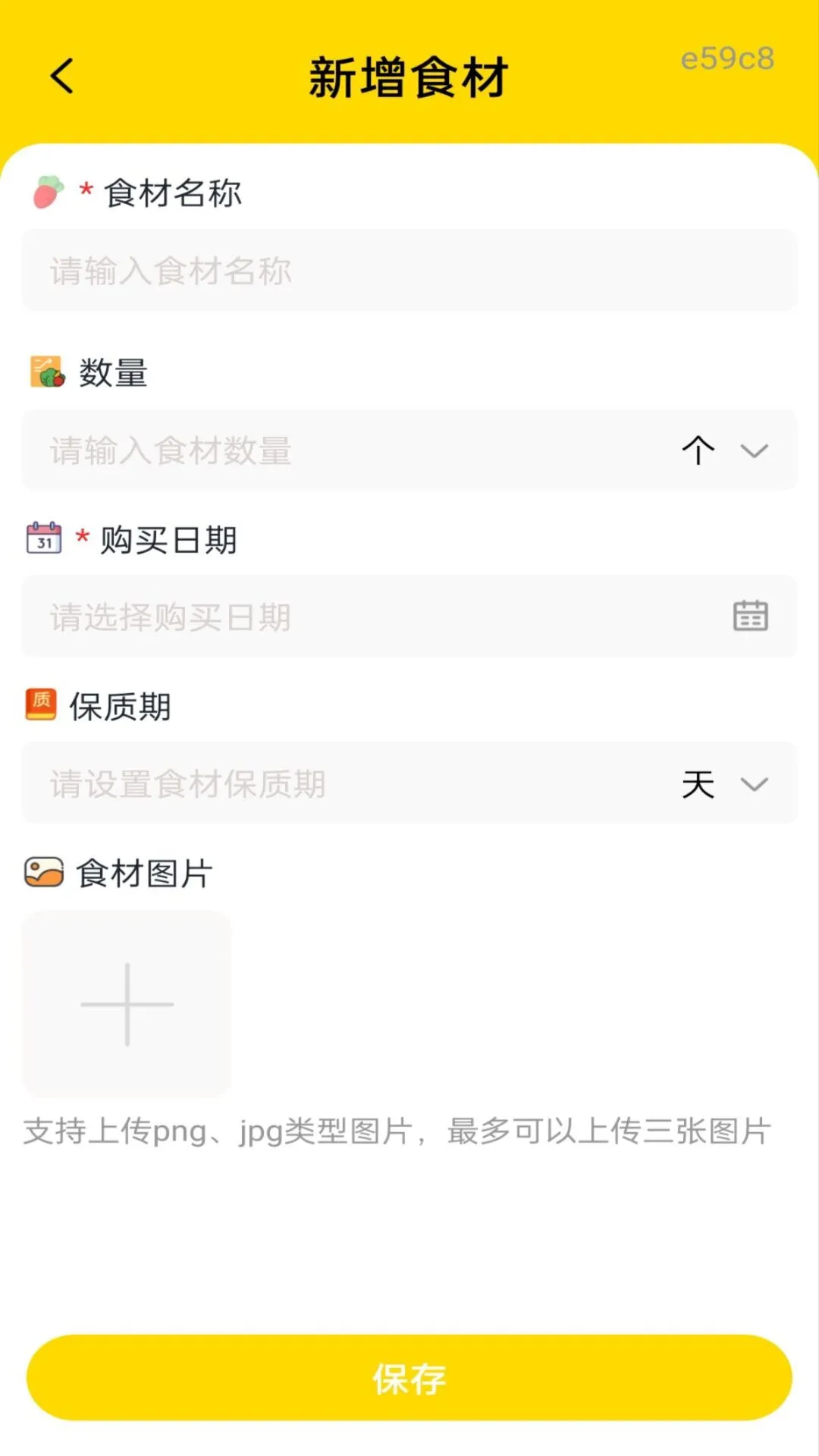Image resolution: width=819 pixels, height=1456 pixels.
Task: Click the e59c8 label at top right
Action: pos(726,60)
